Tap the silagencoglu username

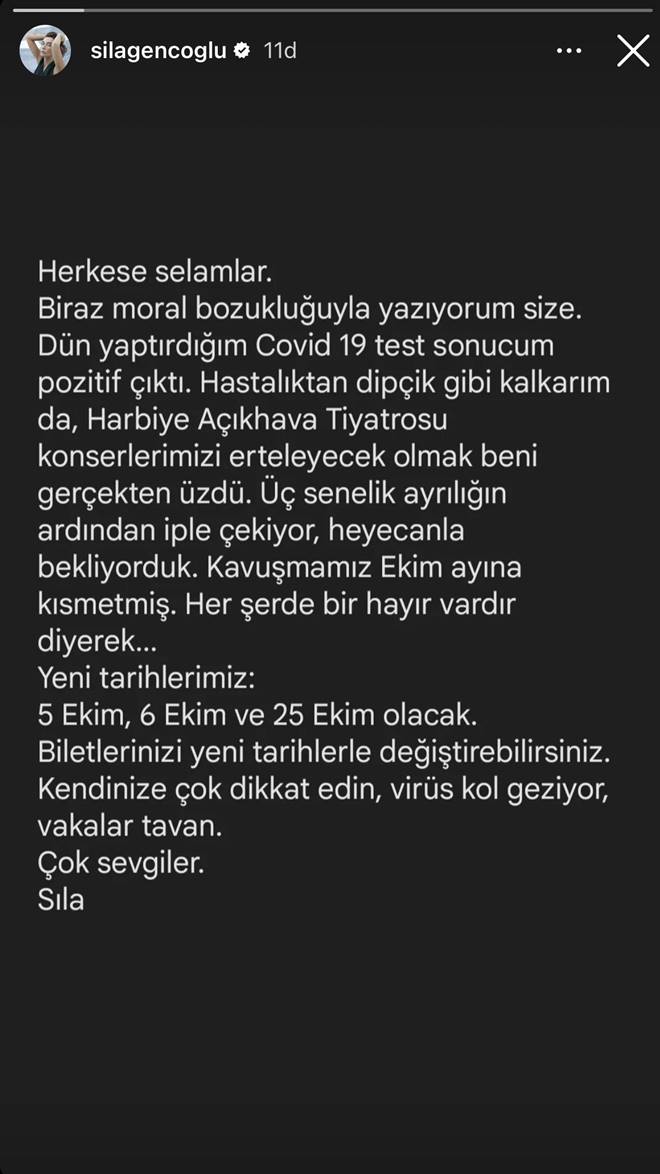point(158,51)
